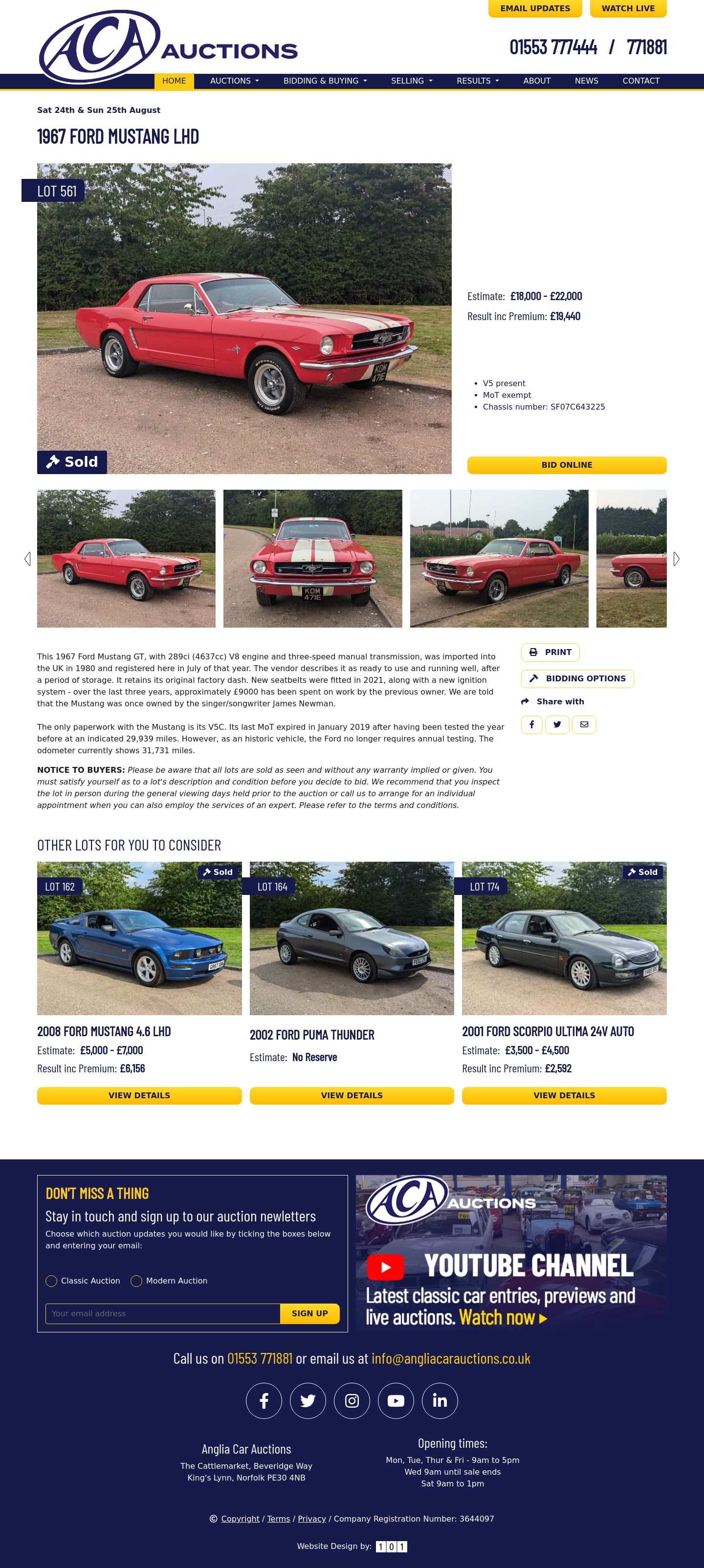The width and height of the screenshot is (704, 1568).
Task: Tap the Bid Online button
Action: coord(566,465)
